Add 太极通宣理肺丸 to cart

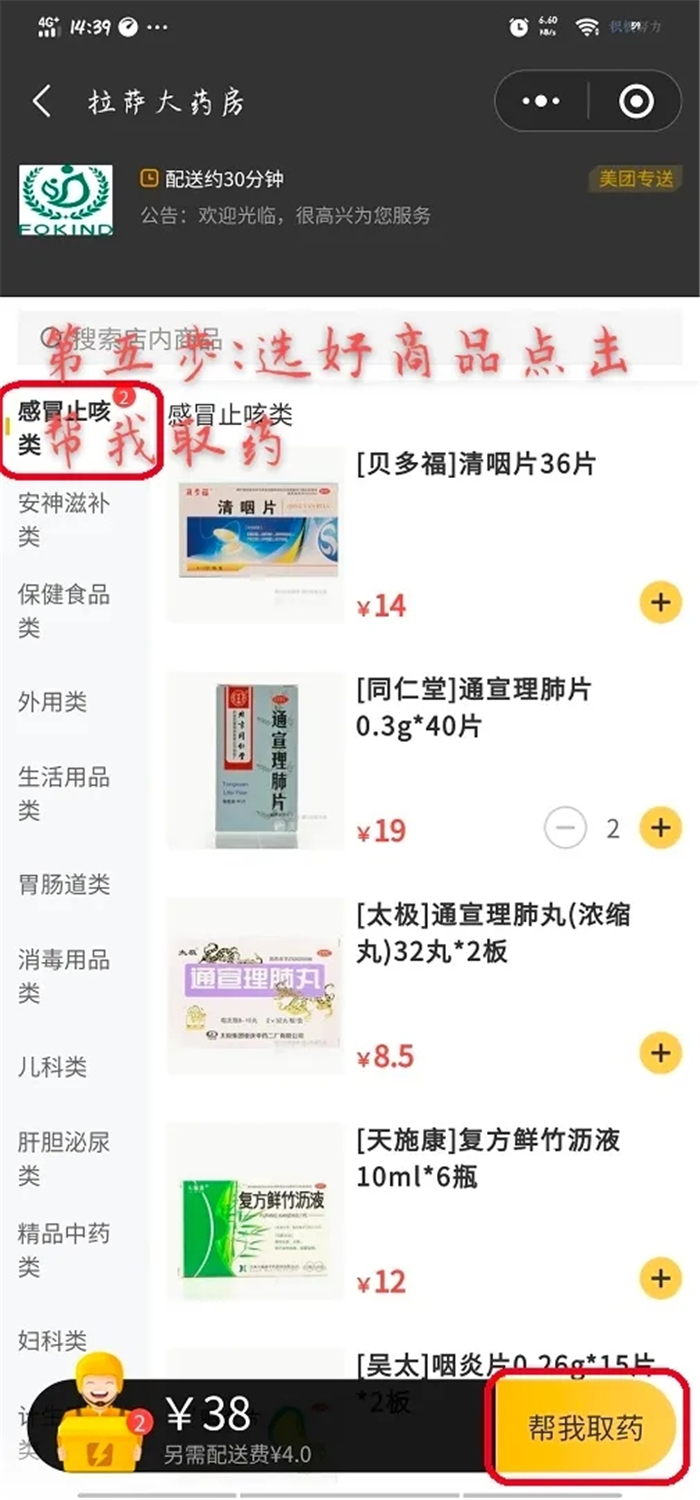[660, 1053]
